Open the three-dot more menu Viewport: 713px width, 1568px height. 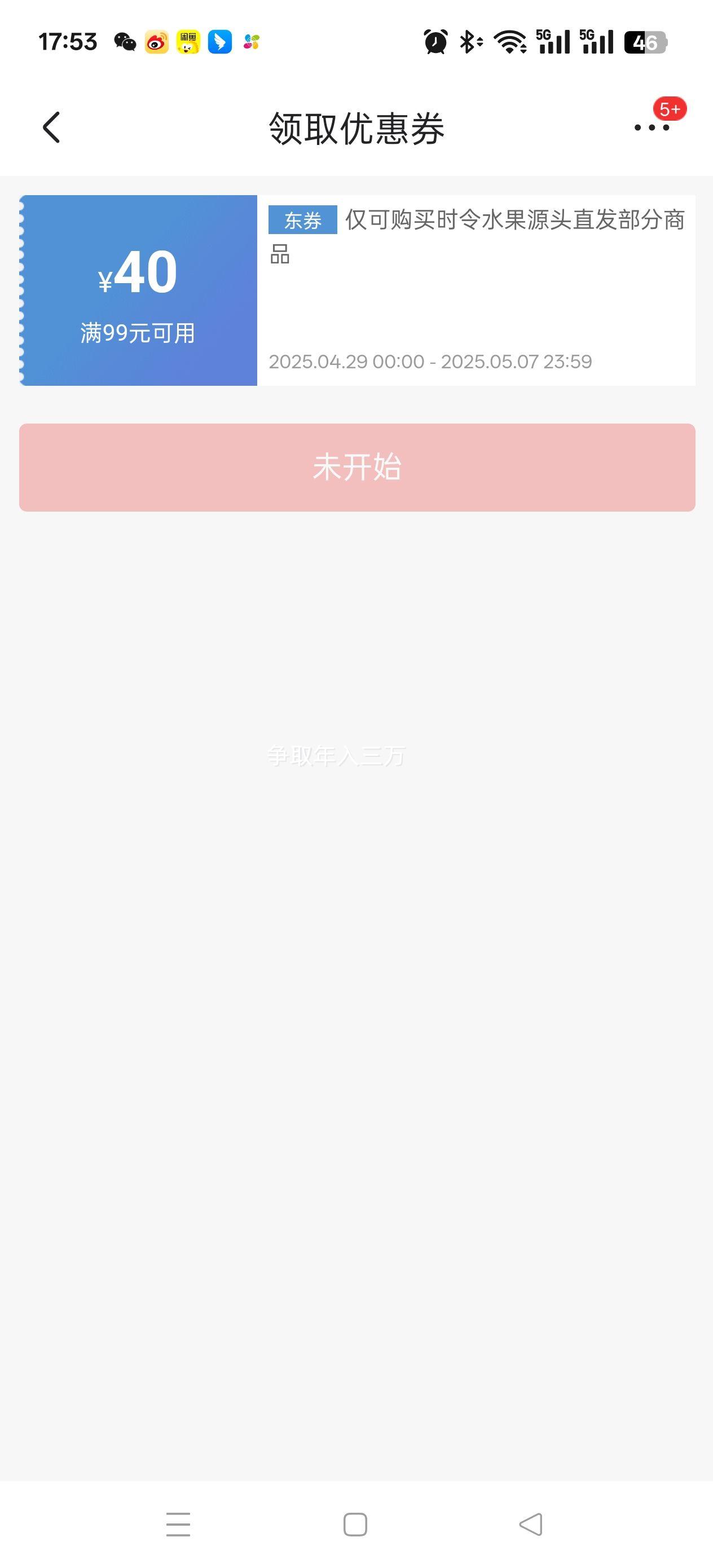click(x=652, y=127)
